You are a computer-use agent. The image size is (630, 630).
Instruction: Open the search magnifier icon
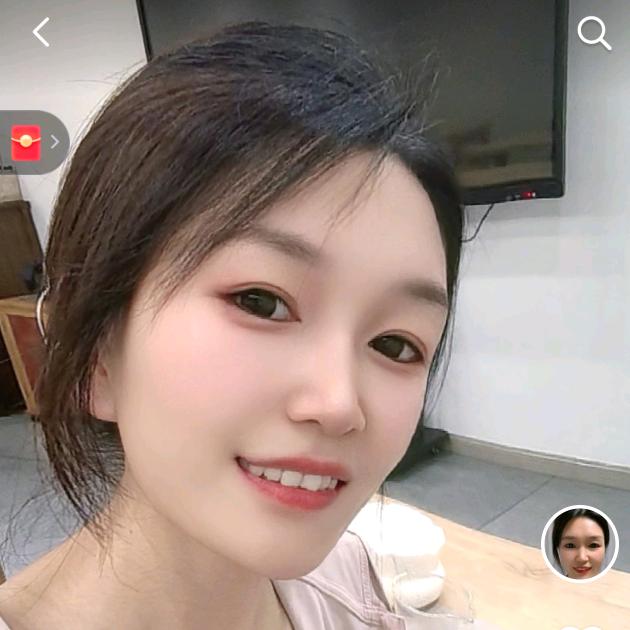point(594,33)
